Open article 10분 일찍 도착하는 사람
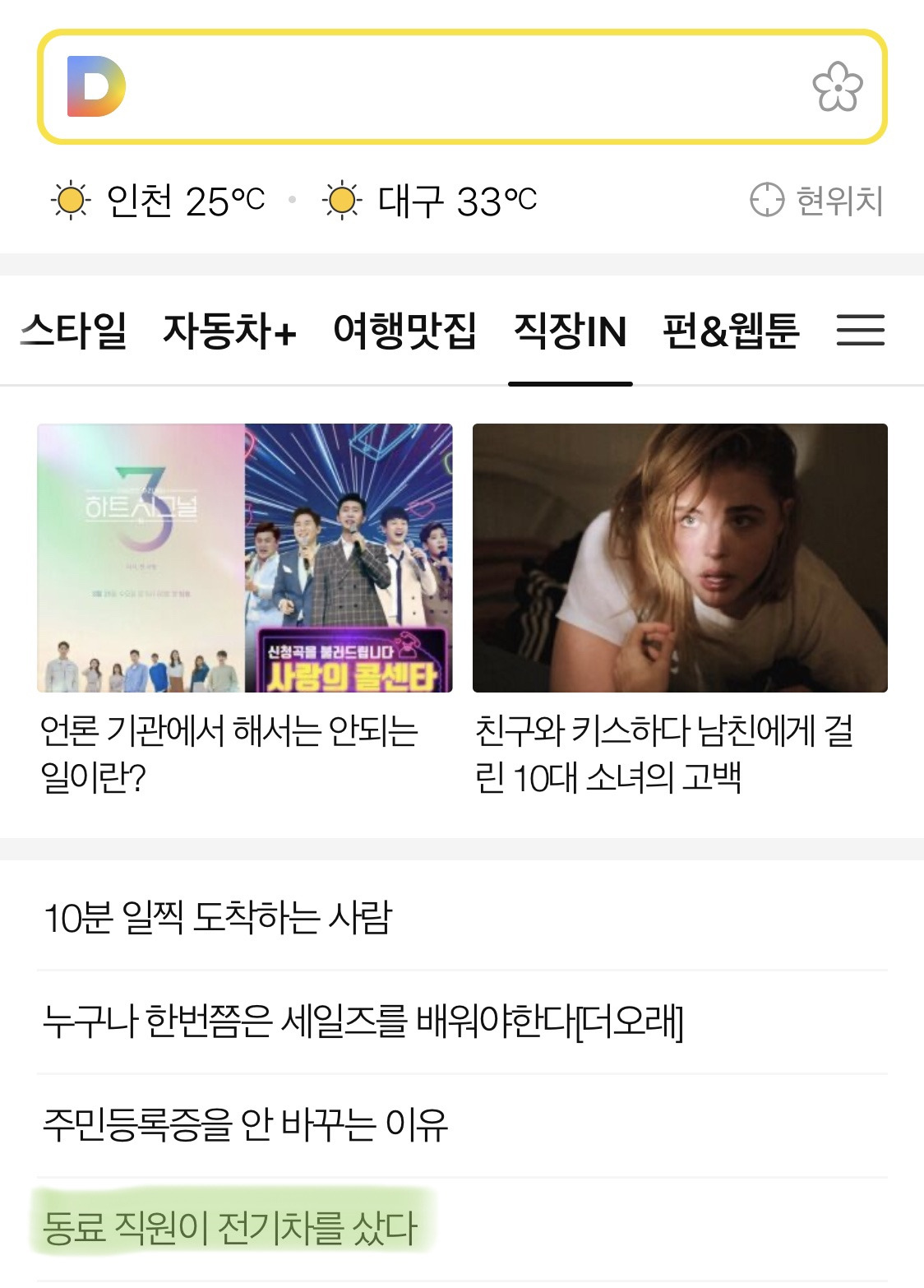Image resolution: width=924 pixels, height=1288 pixels. (218, 918)
